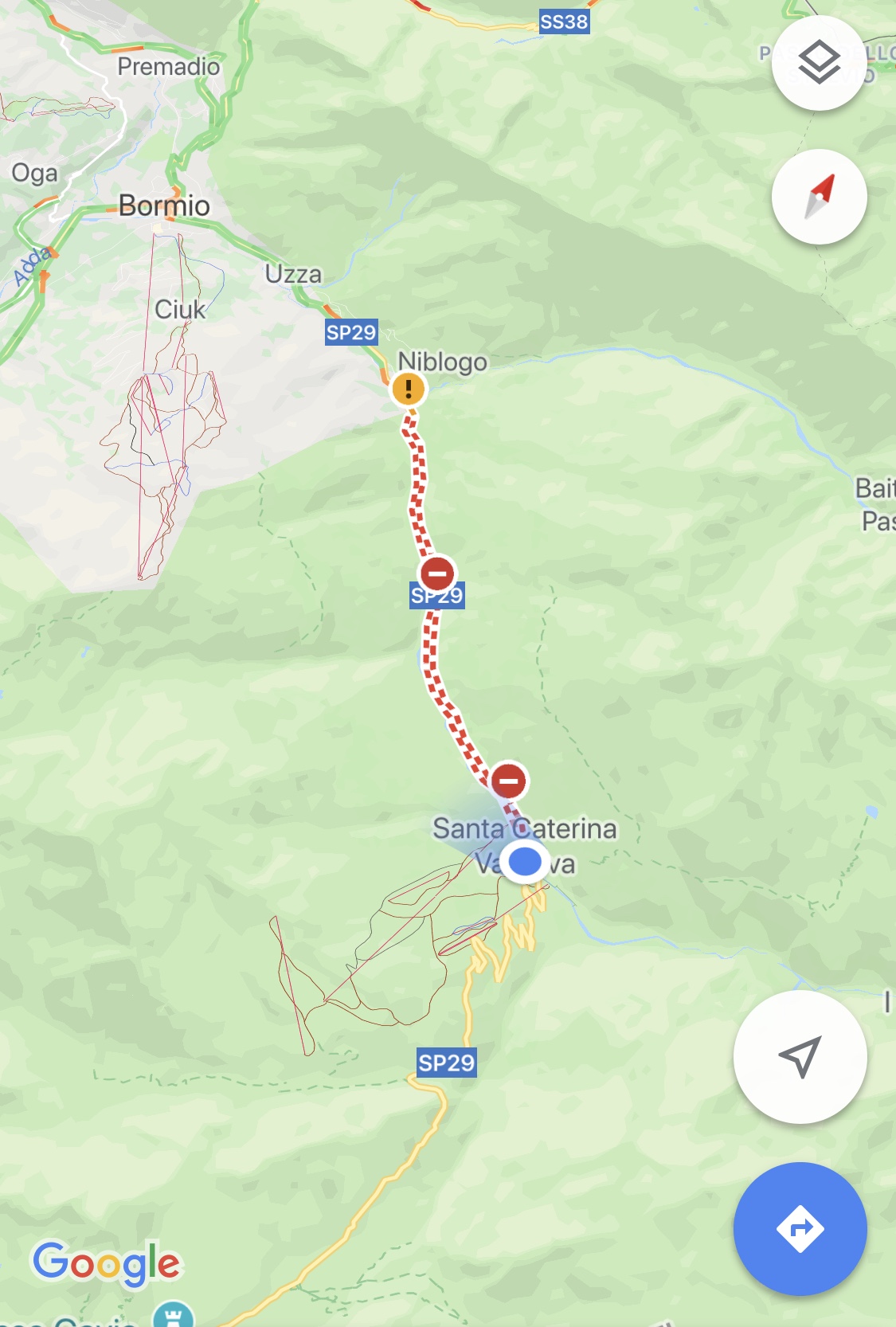Tap the castle place icon near Google logo

(174, 1315)
